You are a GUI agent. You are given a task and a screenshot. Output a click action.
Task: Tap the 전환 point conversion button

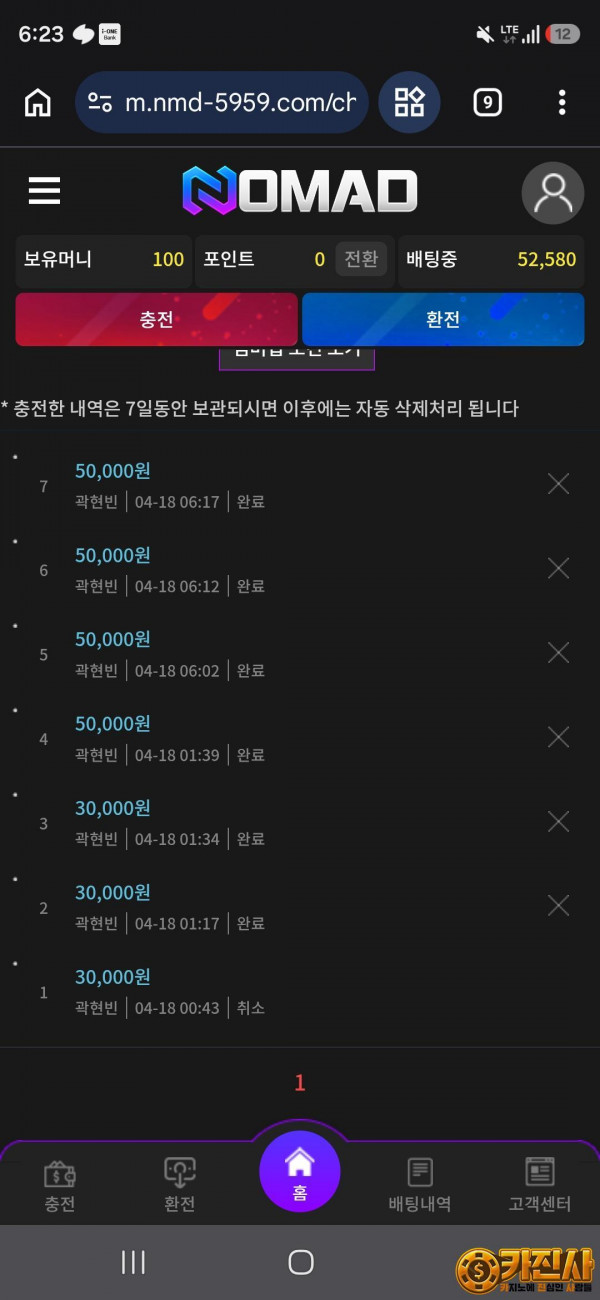click(360, 259)
